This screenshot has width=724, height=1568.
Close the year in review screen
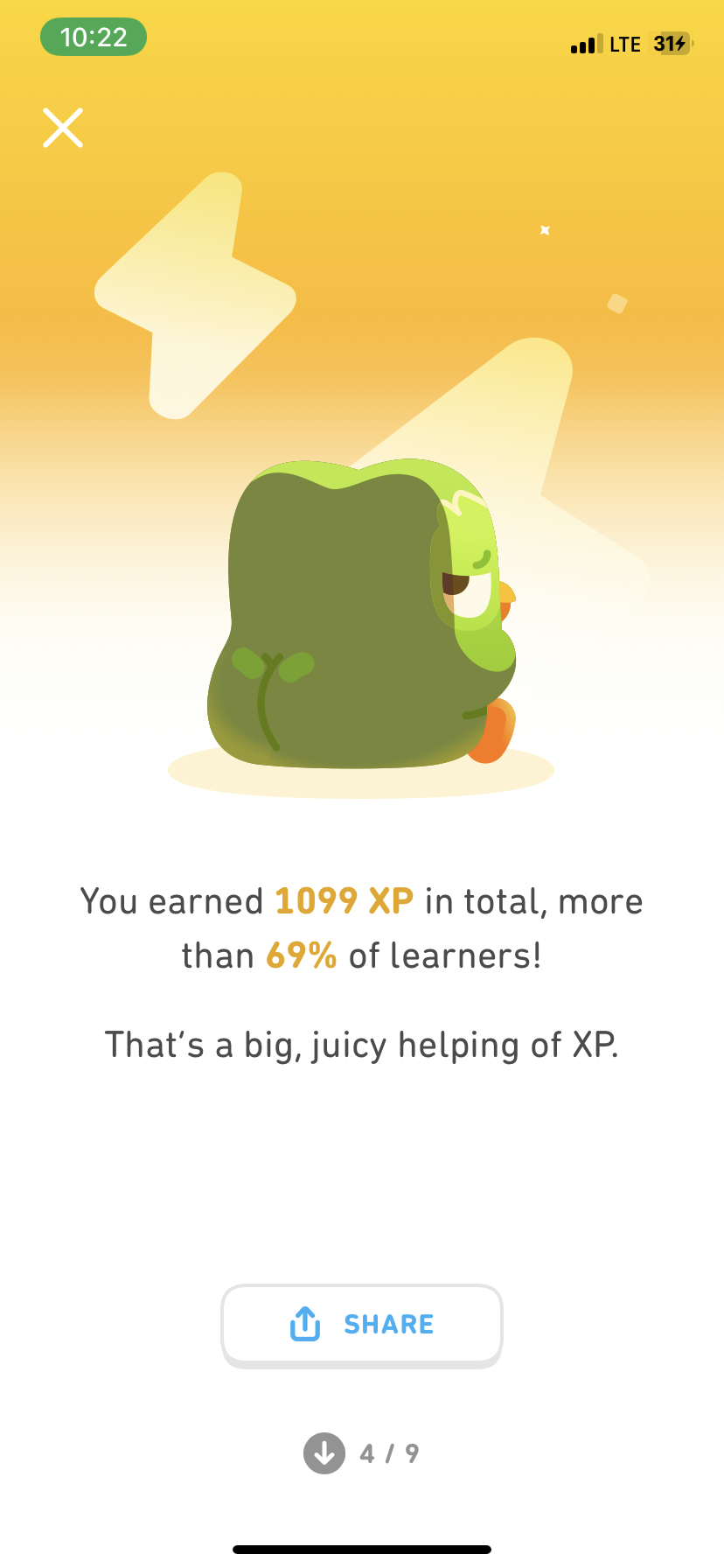[x=63, y=128]
